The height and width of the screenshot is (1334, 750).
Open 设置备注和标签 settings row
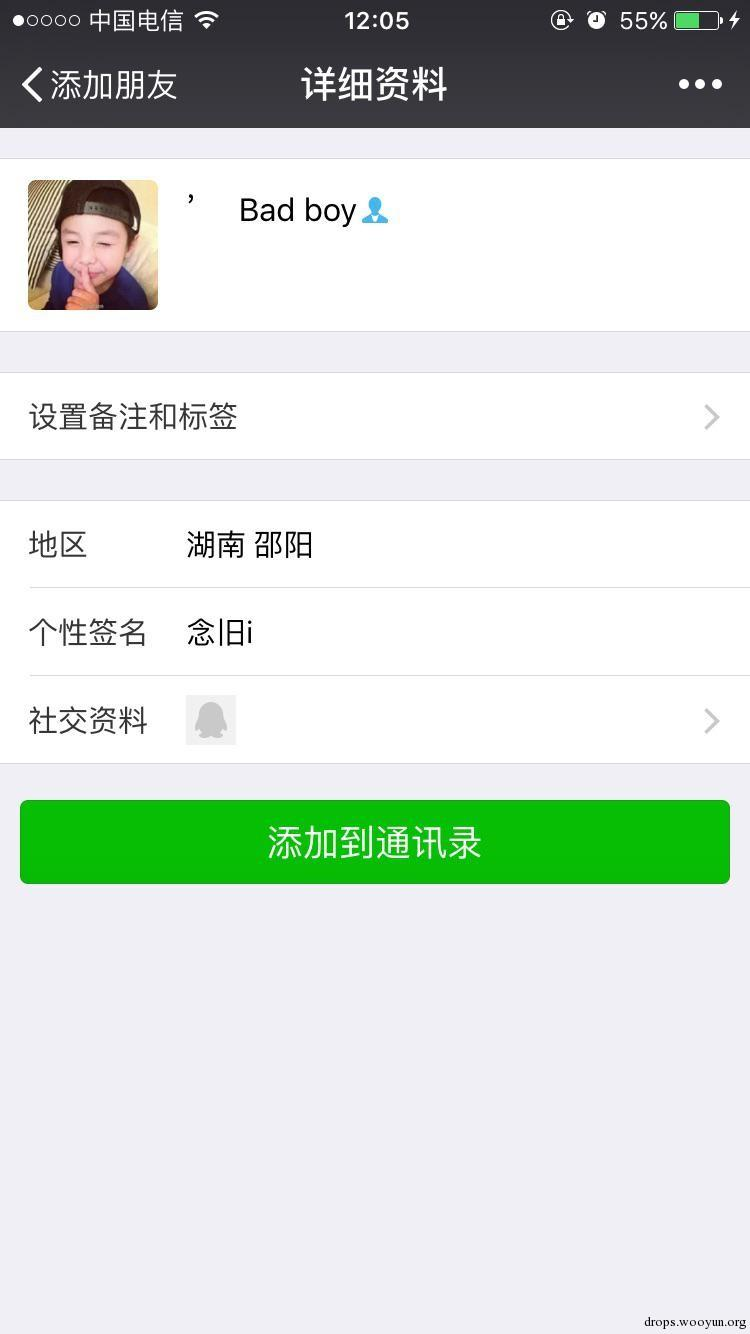click(375, 416)
